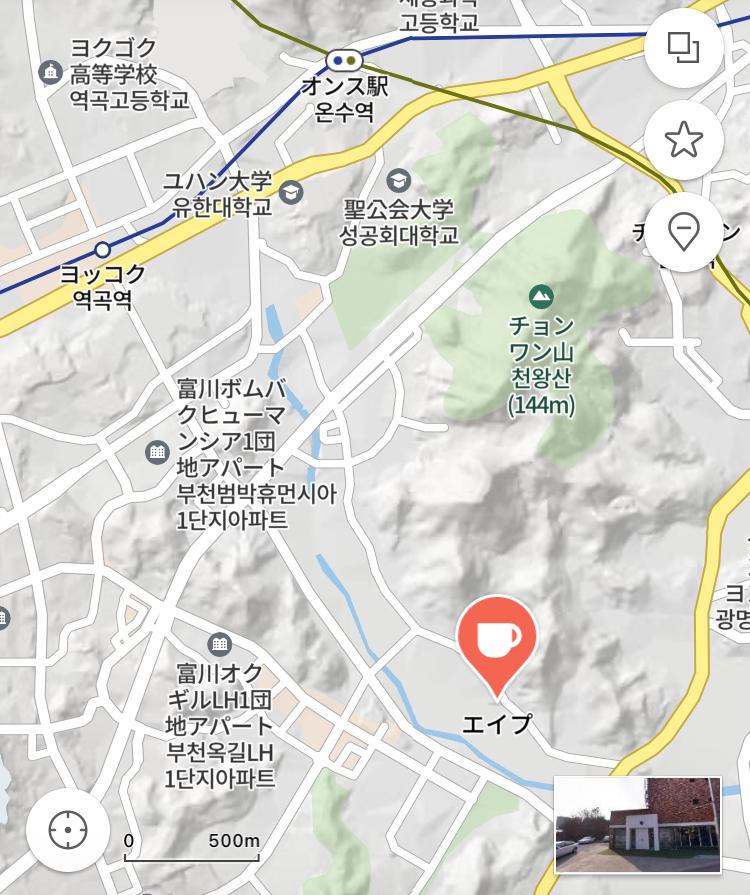
Task: Select the チョンワン山 mountain marker
Action: click(541, 296)
